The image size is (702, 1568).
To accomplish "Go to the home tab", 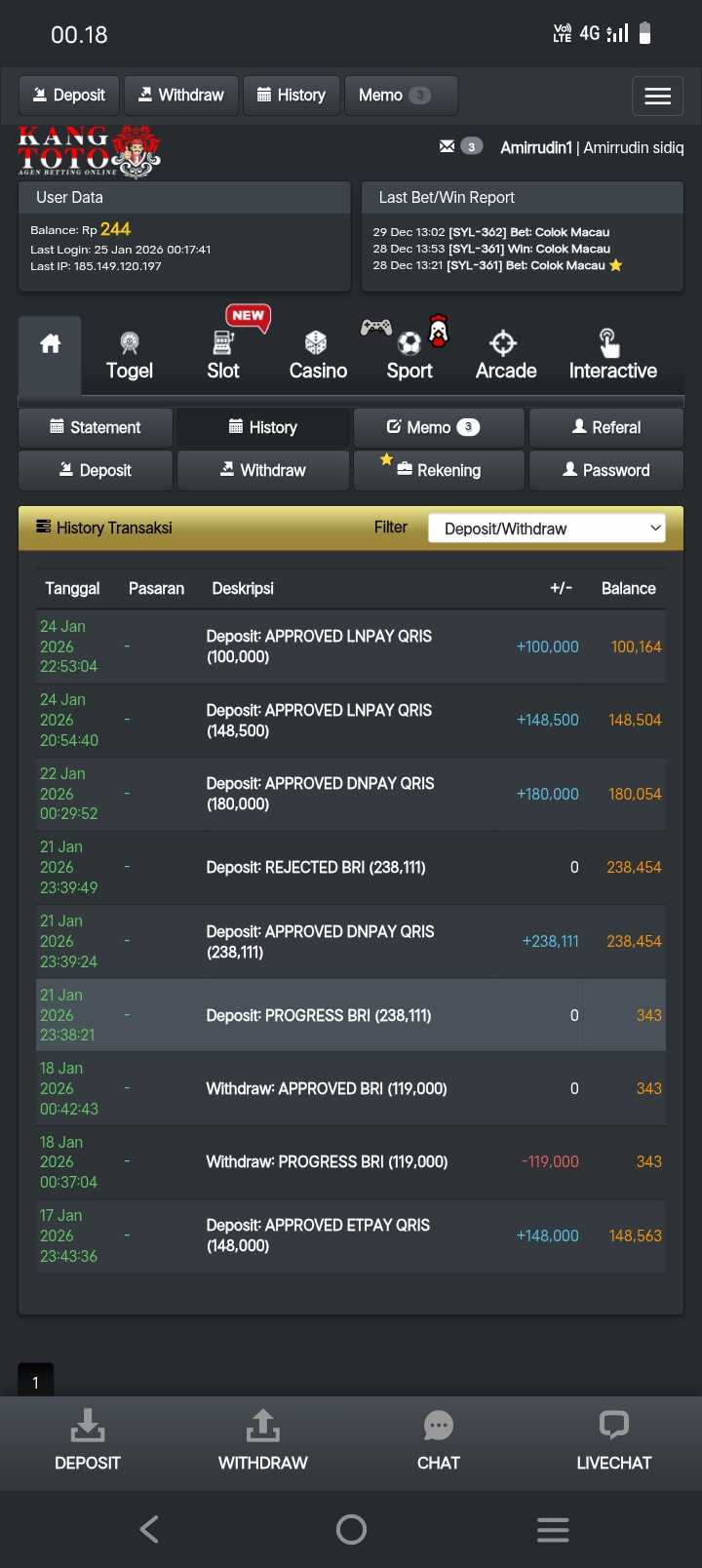I will pos(50,344).
